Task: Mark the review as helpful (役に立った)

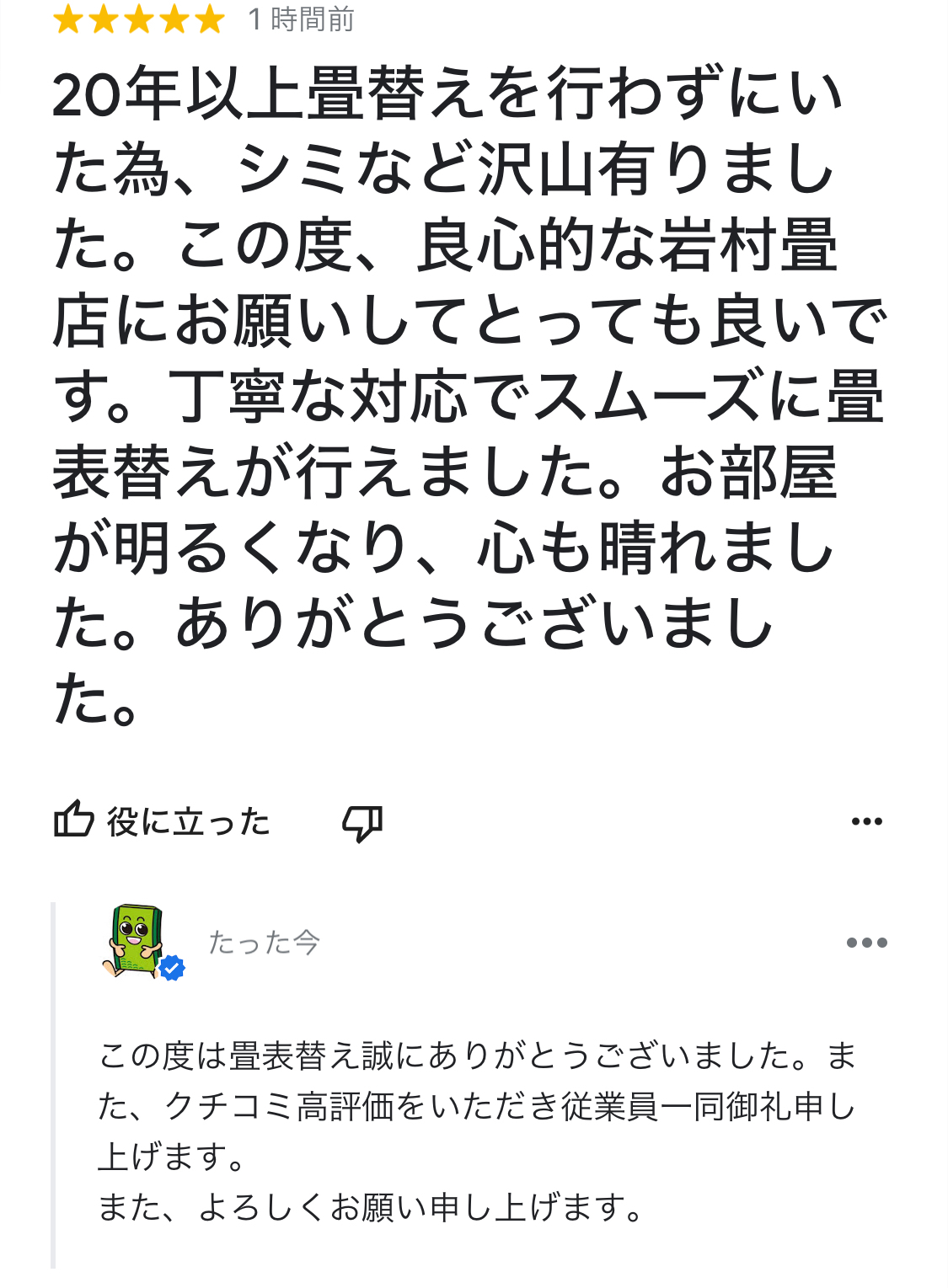Action: pos(162,820)
